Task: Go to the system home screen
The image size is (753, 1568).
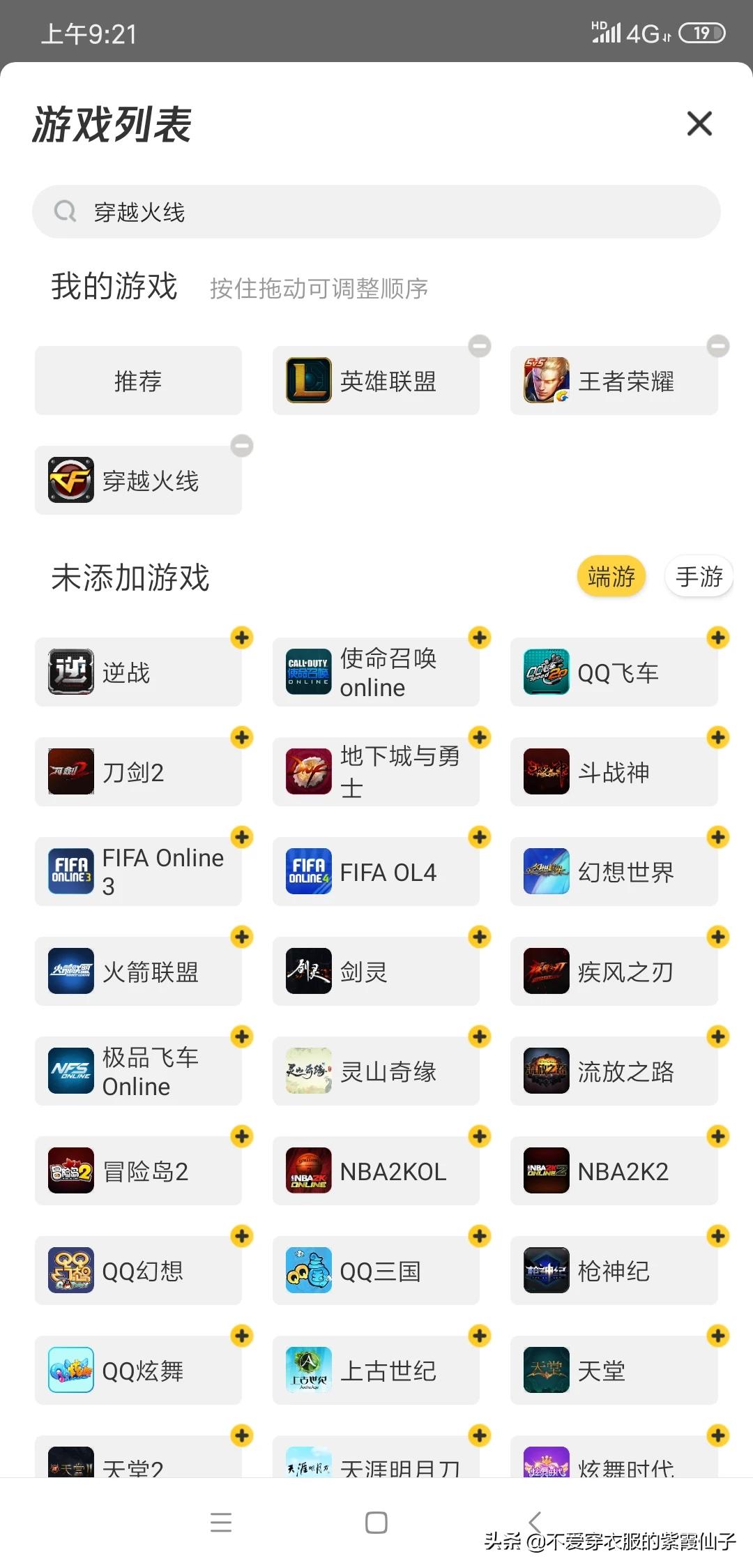Action: click(x=376, y=1522)
